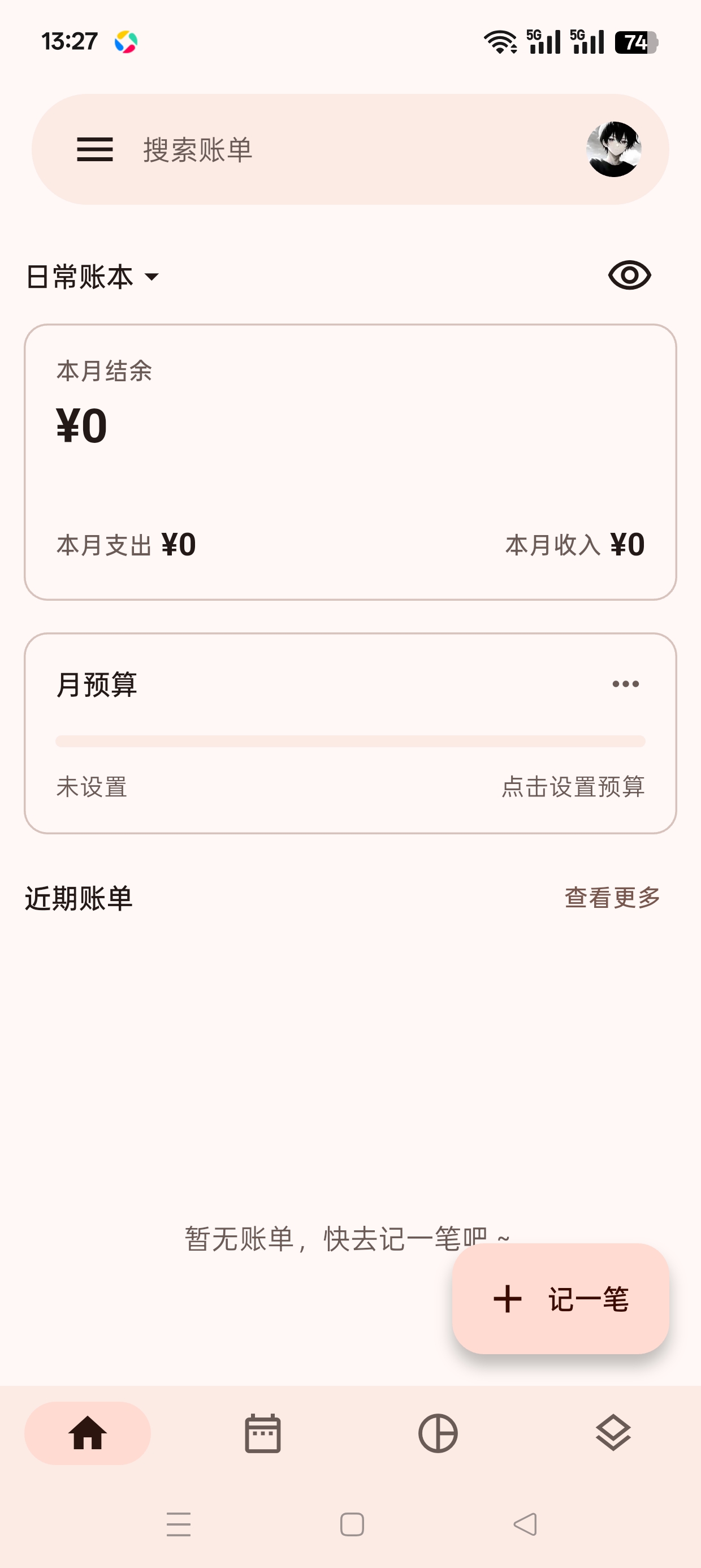Switch to the pie chart statistics tab
This screenshot has width=701, height=1568.
pyautogui.click(x=438, y=1433)
